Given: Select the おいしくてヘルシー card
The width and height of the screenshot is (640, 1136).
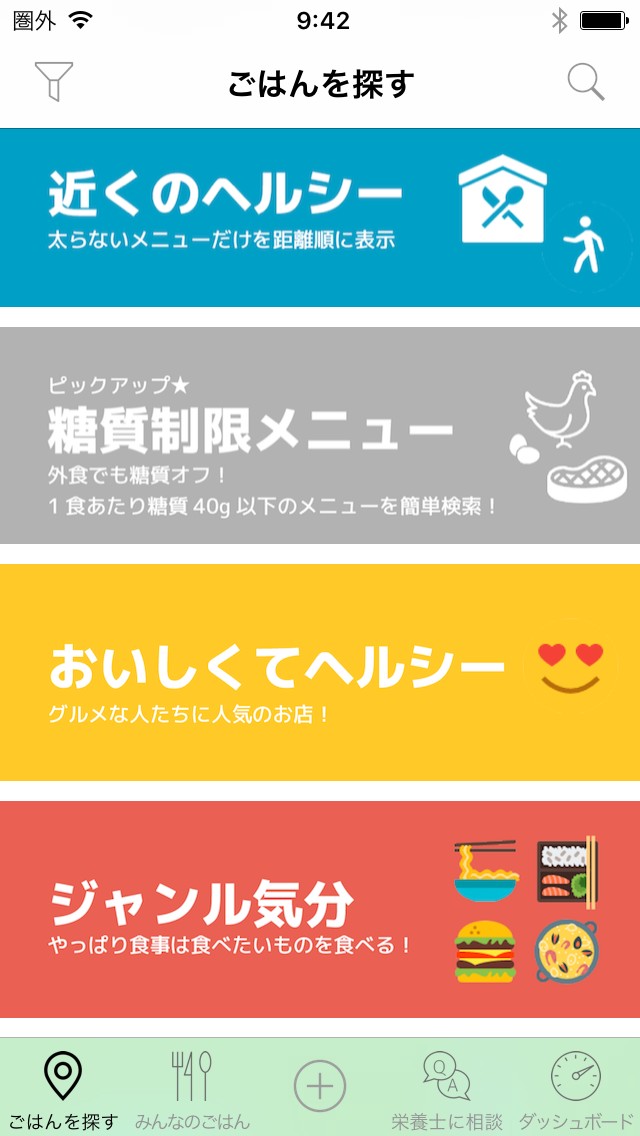Looking at the screenshot, I should tap(320, 672).
